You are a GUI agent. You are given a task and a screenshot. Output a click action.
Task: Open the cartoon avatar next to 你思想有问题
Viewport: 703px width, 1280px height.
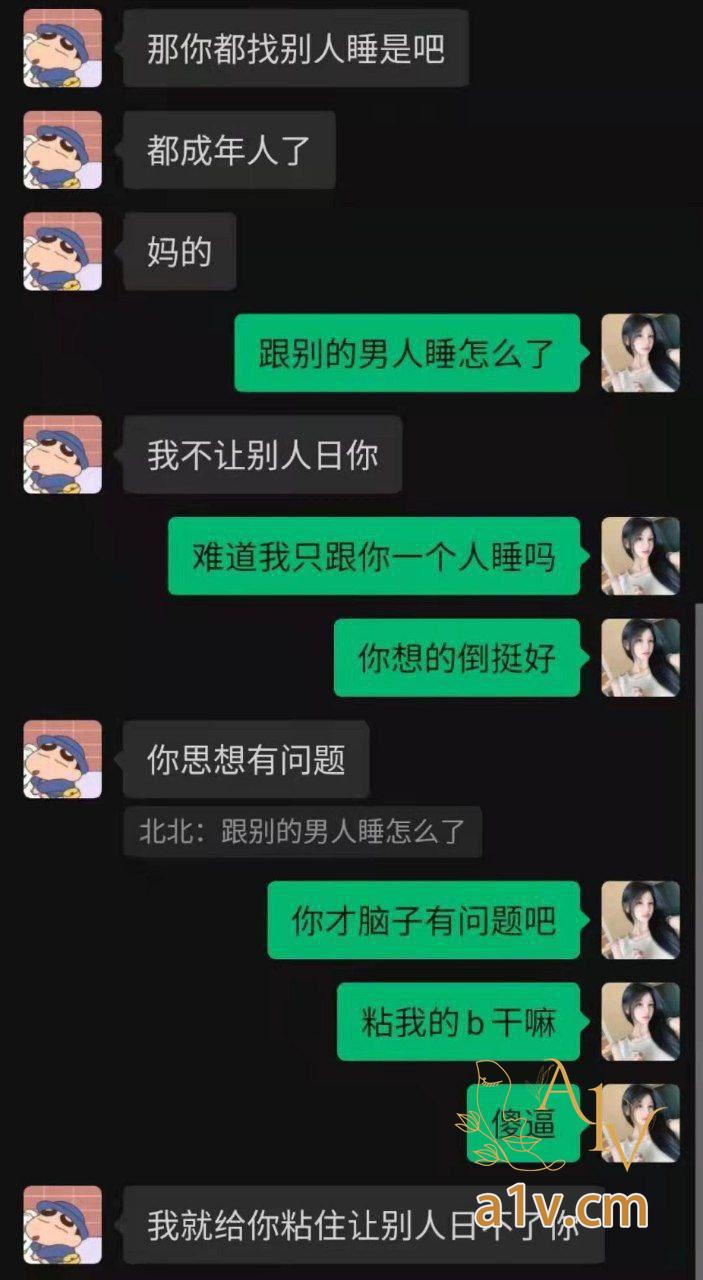pos(62,759)
